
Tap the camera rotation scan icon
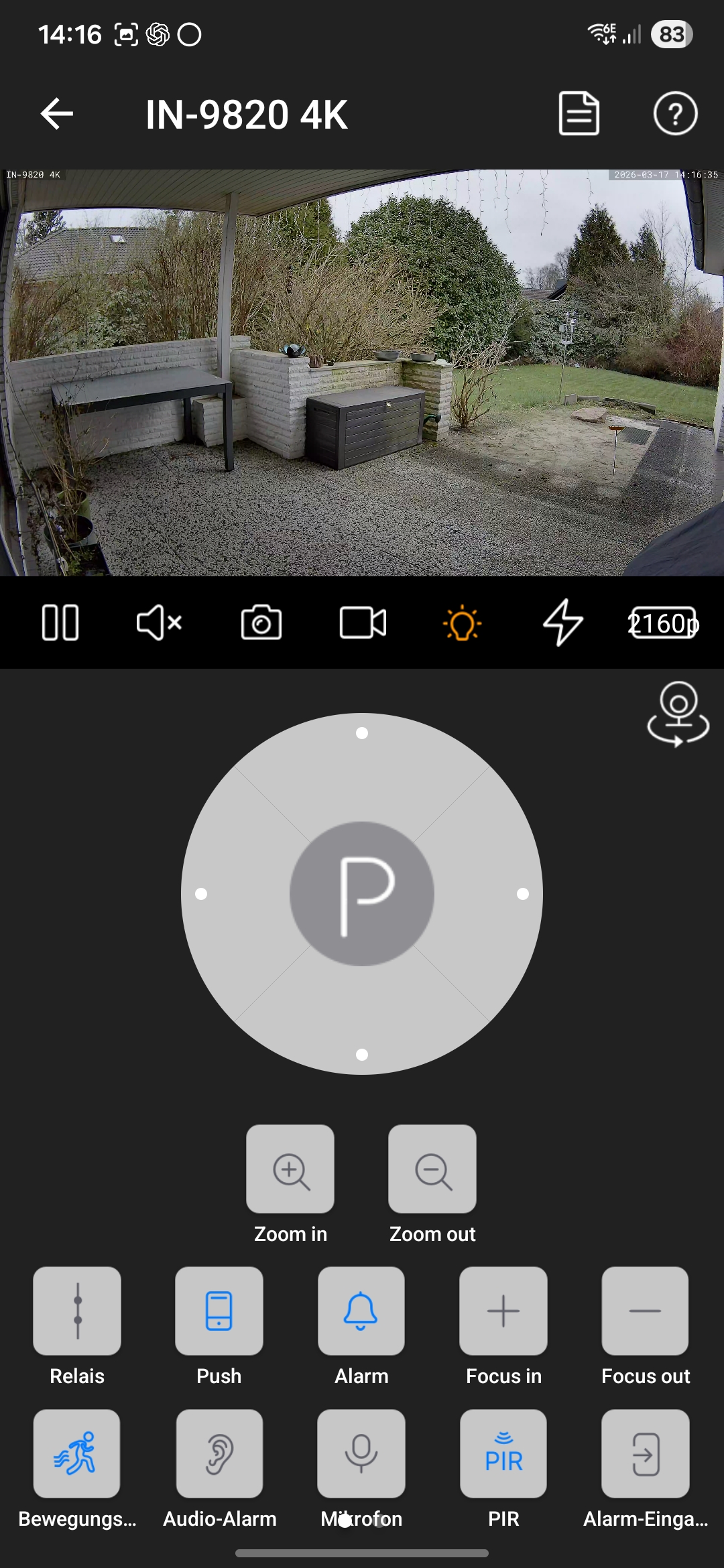[678, 714]
